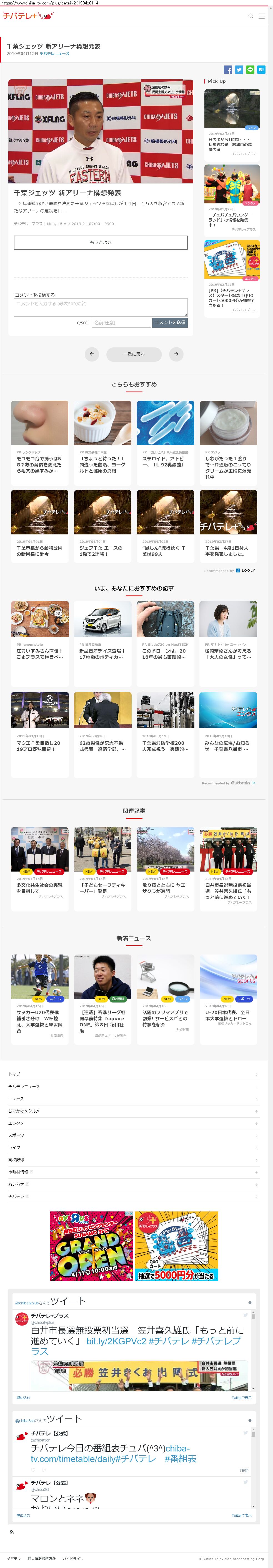Go to the next article arrow
Screen dimensions: 273x1568
coord(176,354)
